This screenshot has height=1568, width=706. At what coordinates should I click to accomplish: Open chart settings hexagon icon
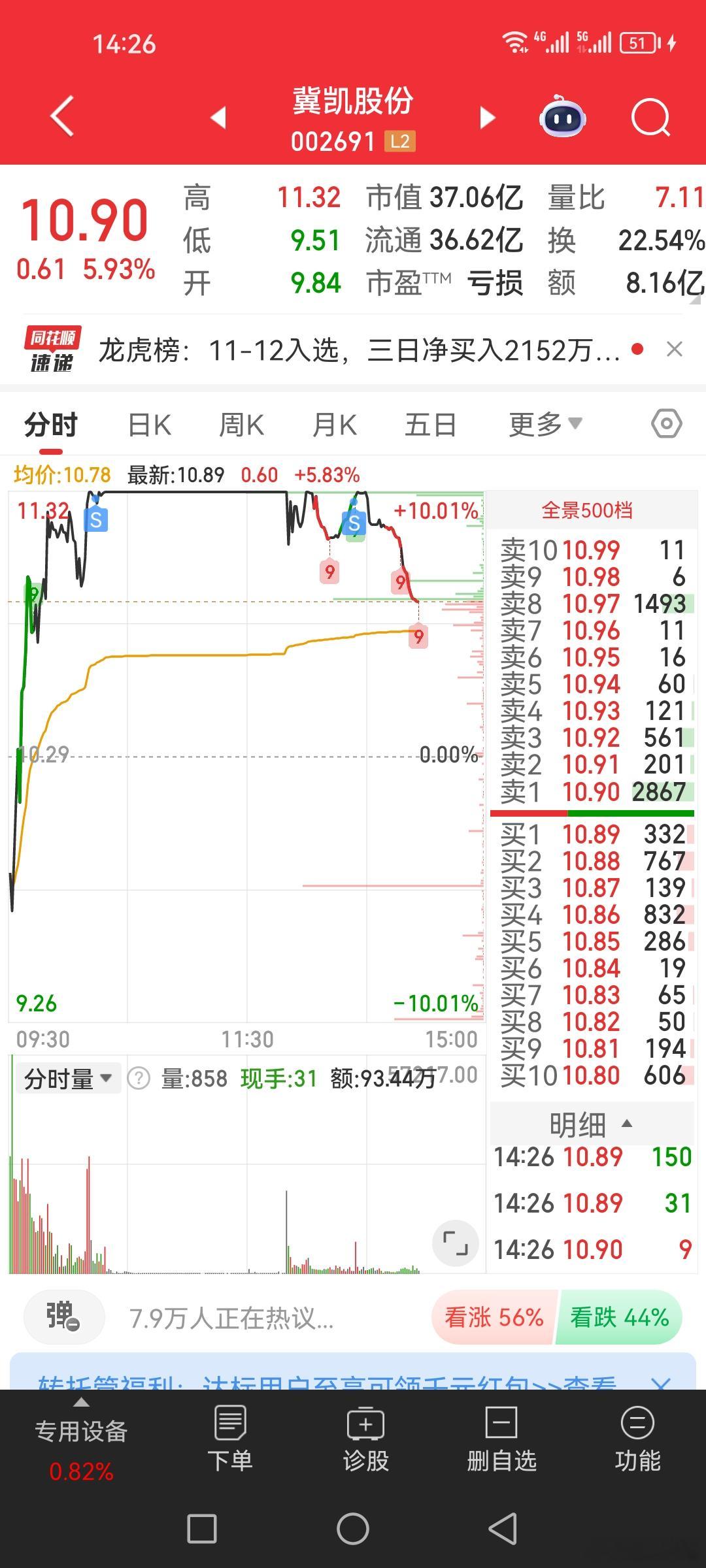point(666,424)
